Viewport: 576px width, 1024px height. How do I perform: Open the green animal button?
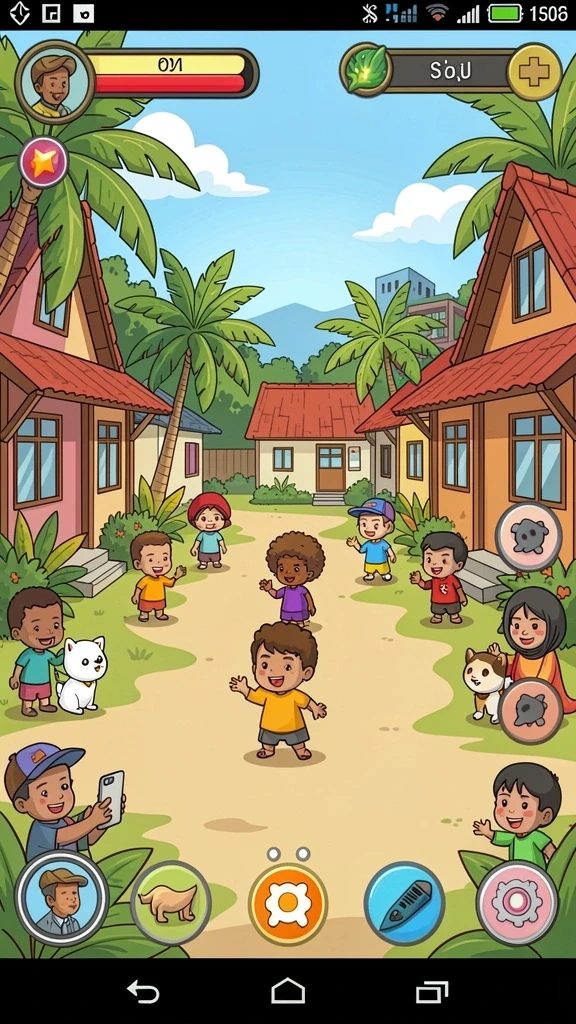(x=171, y=903)
